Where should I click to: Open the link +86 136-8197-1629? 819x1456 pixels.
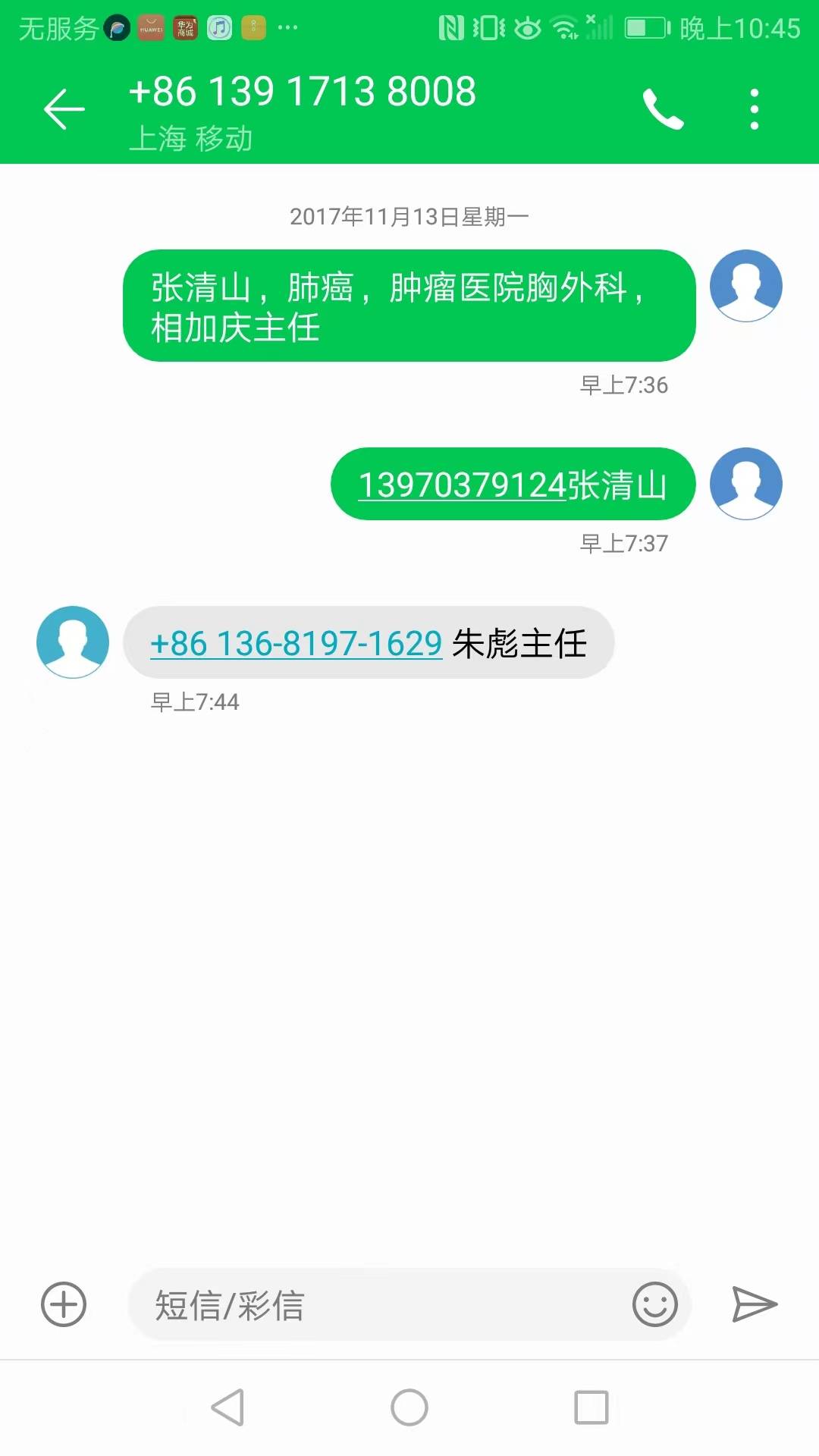click(296, 642)
